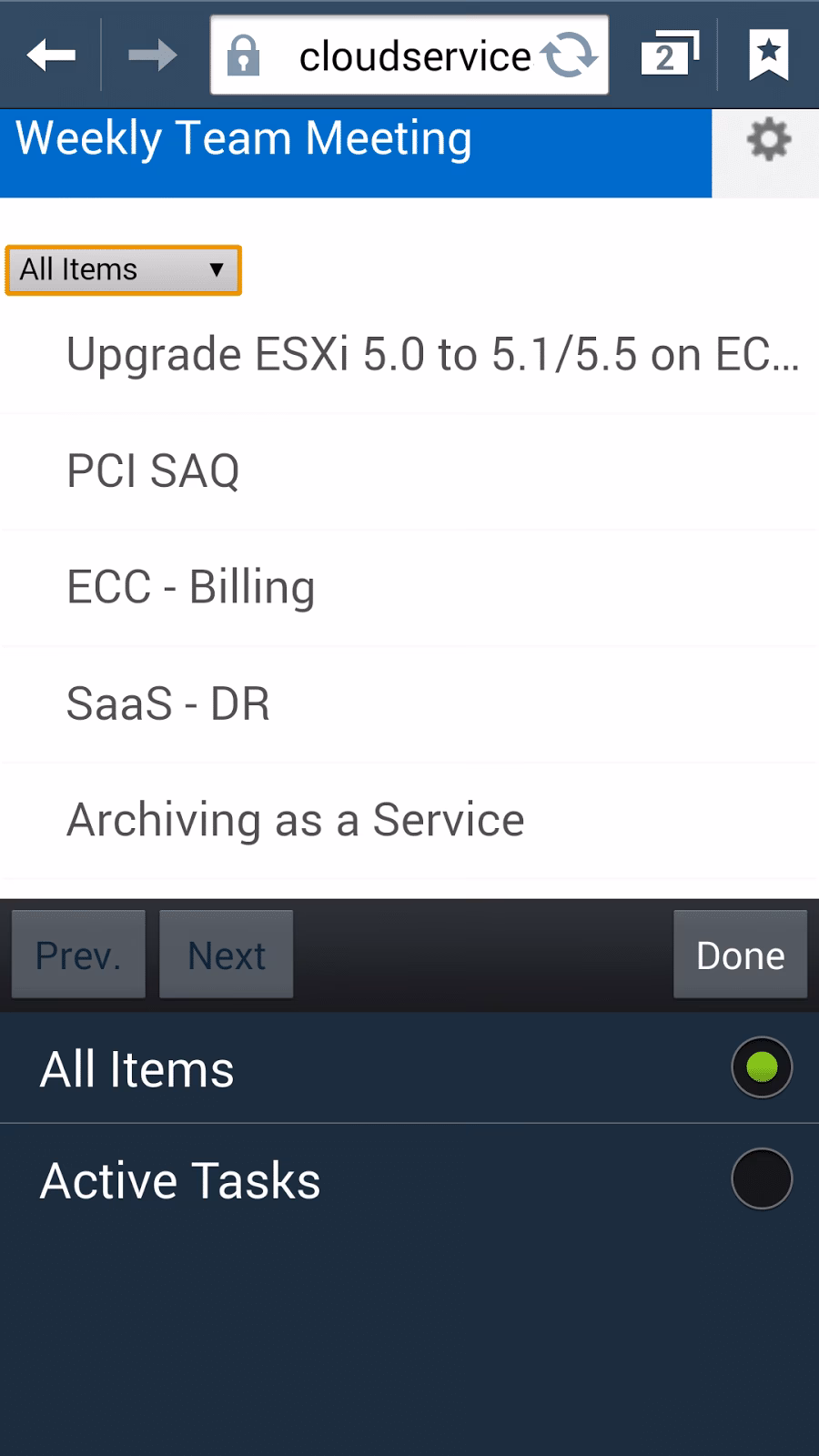Open the Upgrade ESXi 5.0 task
The width and height of the screenshot is (819, 1456).
tap(409, 355)
